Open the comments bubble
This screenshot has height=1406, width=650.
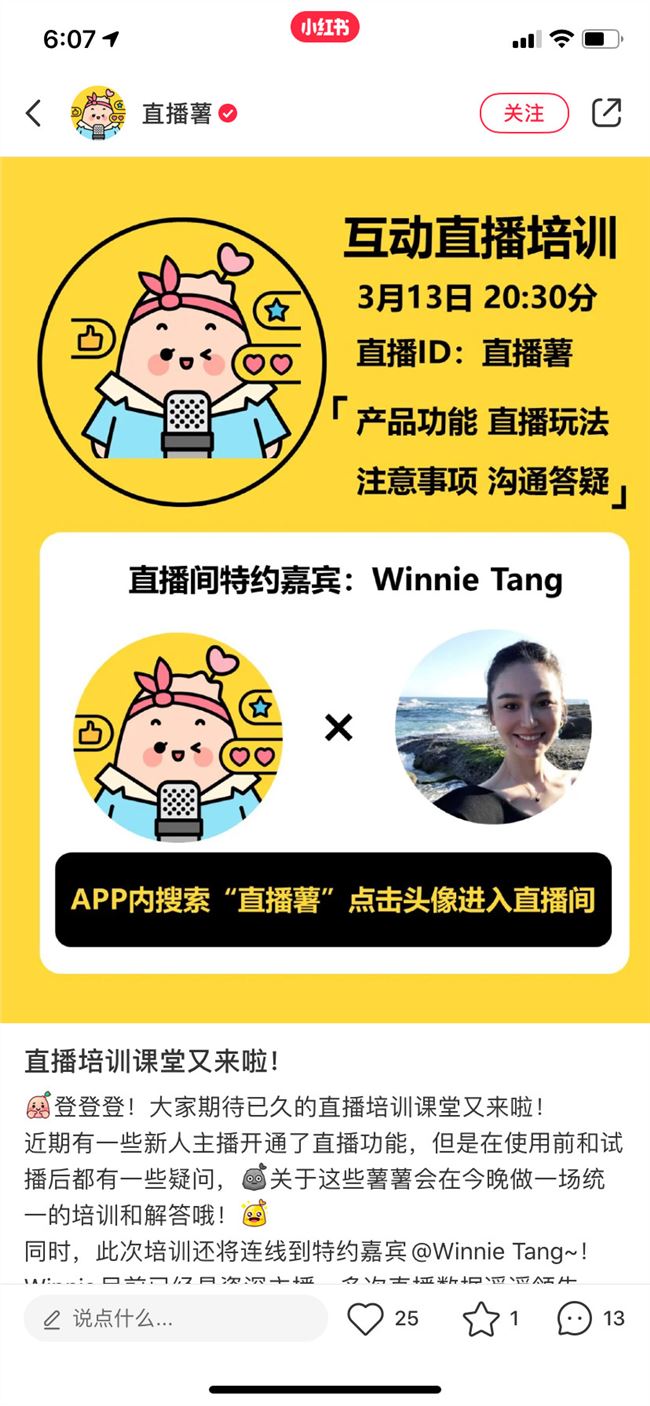pos(575,1319)
